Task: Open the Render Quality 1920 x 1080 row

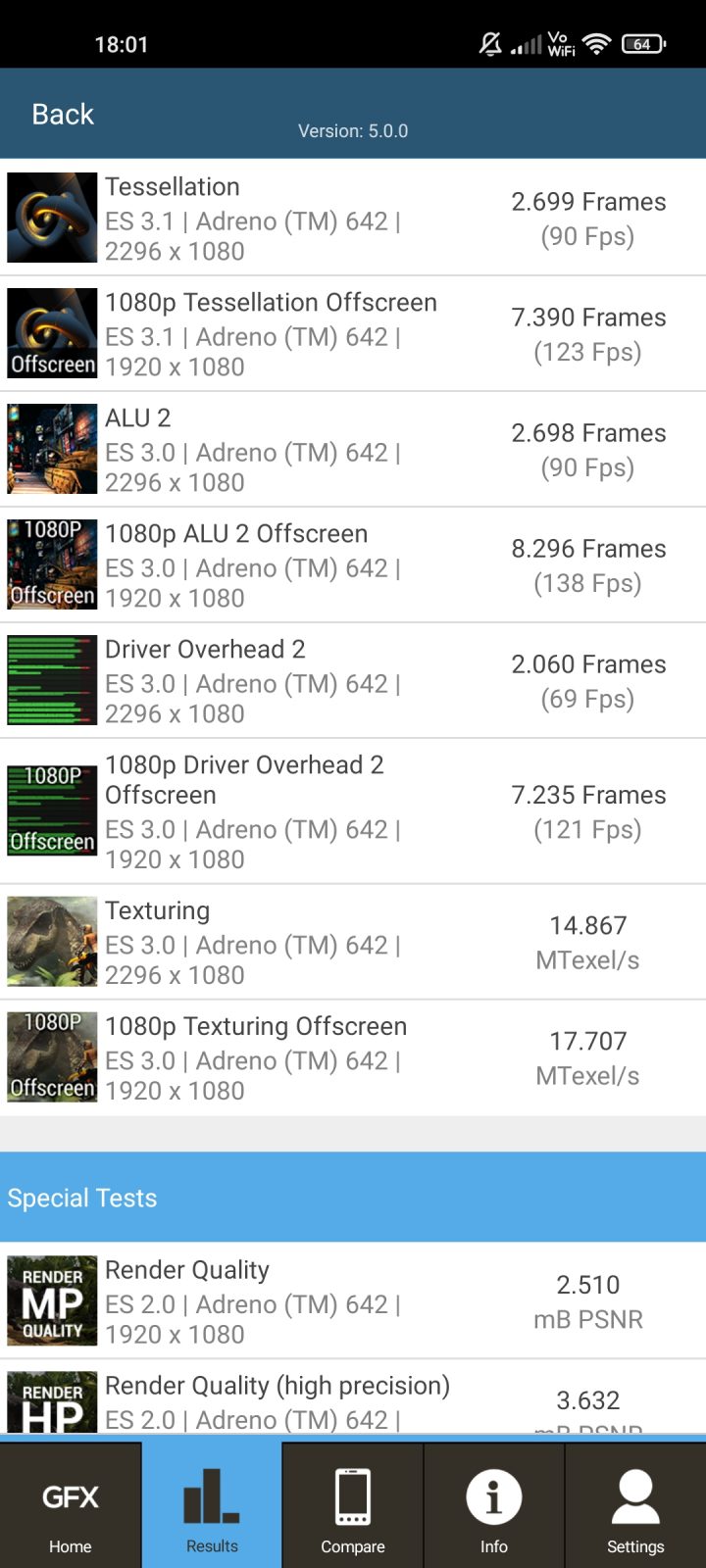Action: [x=353, y=1300]
